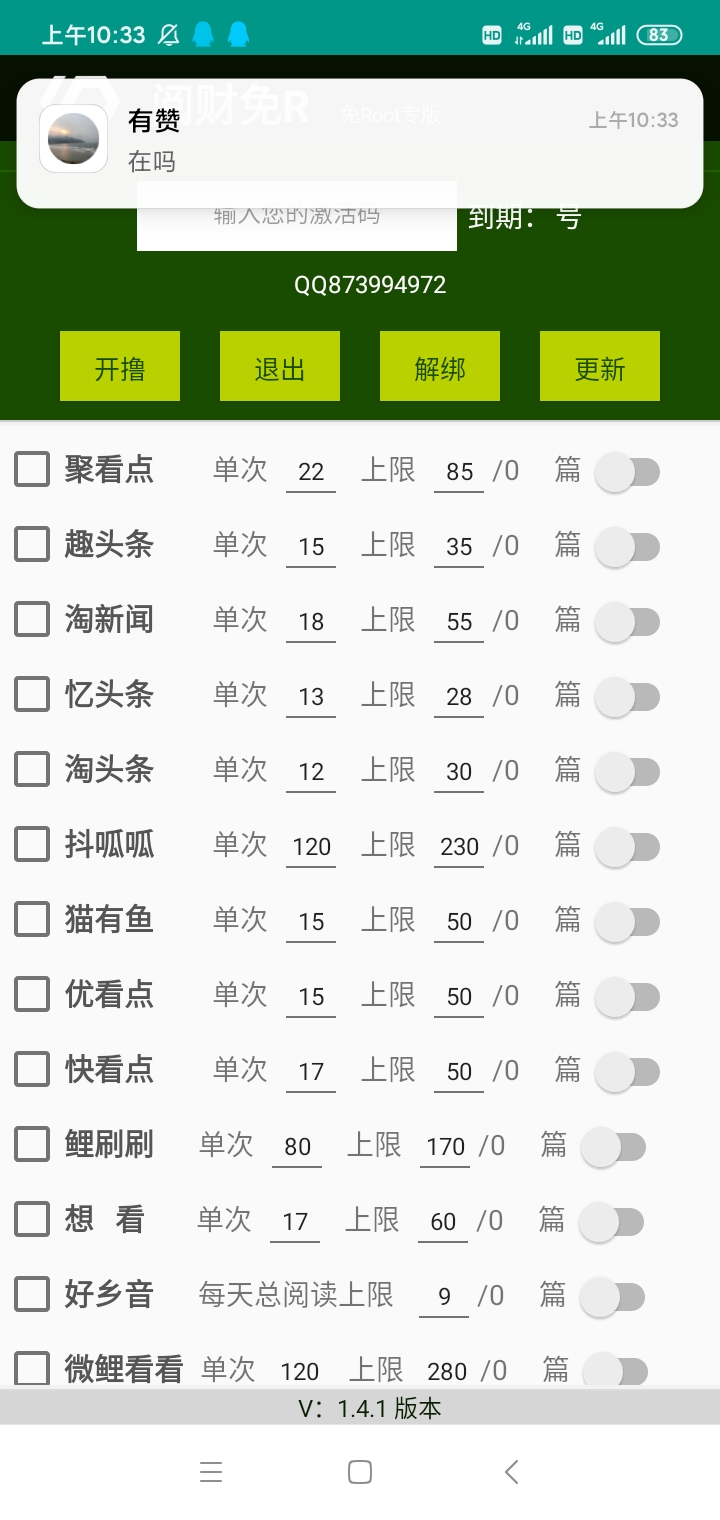Edit the 上限 value for 淘头条
720x1520 pixels.
[459, 772]
